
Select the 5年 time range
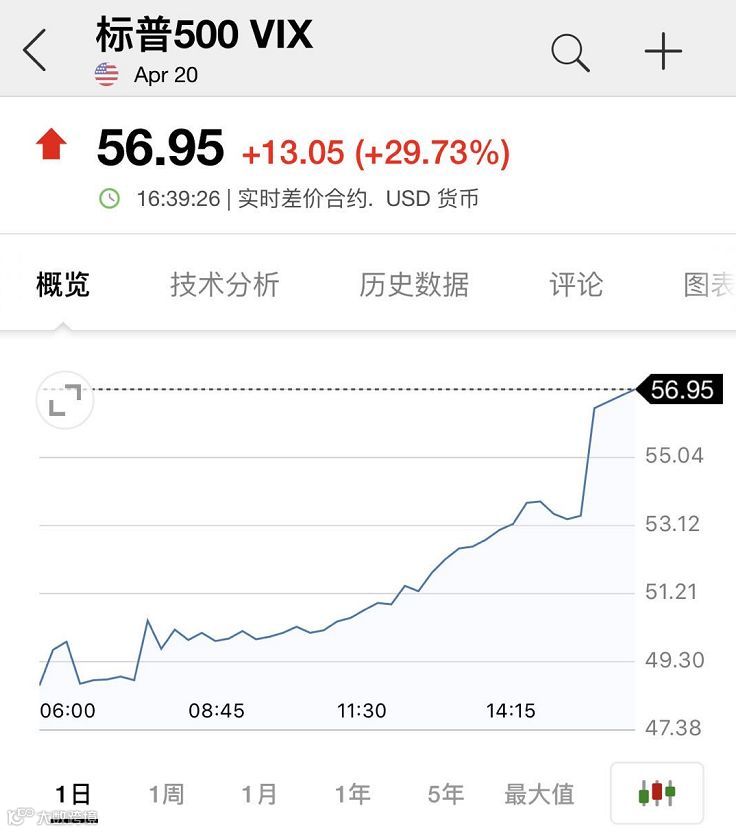point(445,794)
